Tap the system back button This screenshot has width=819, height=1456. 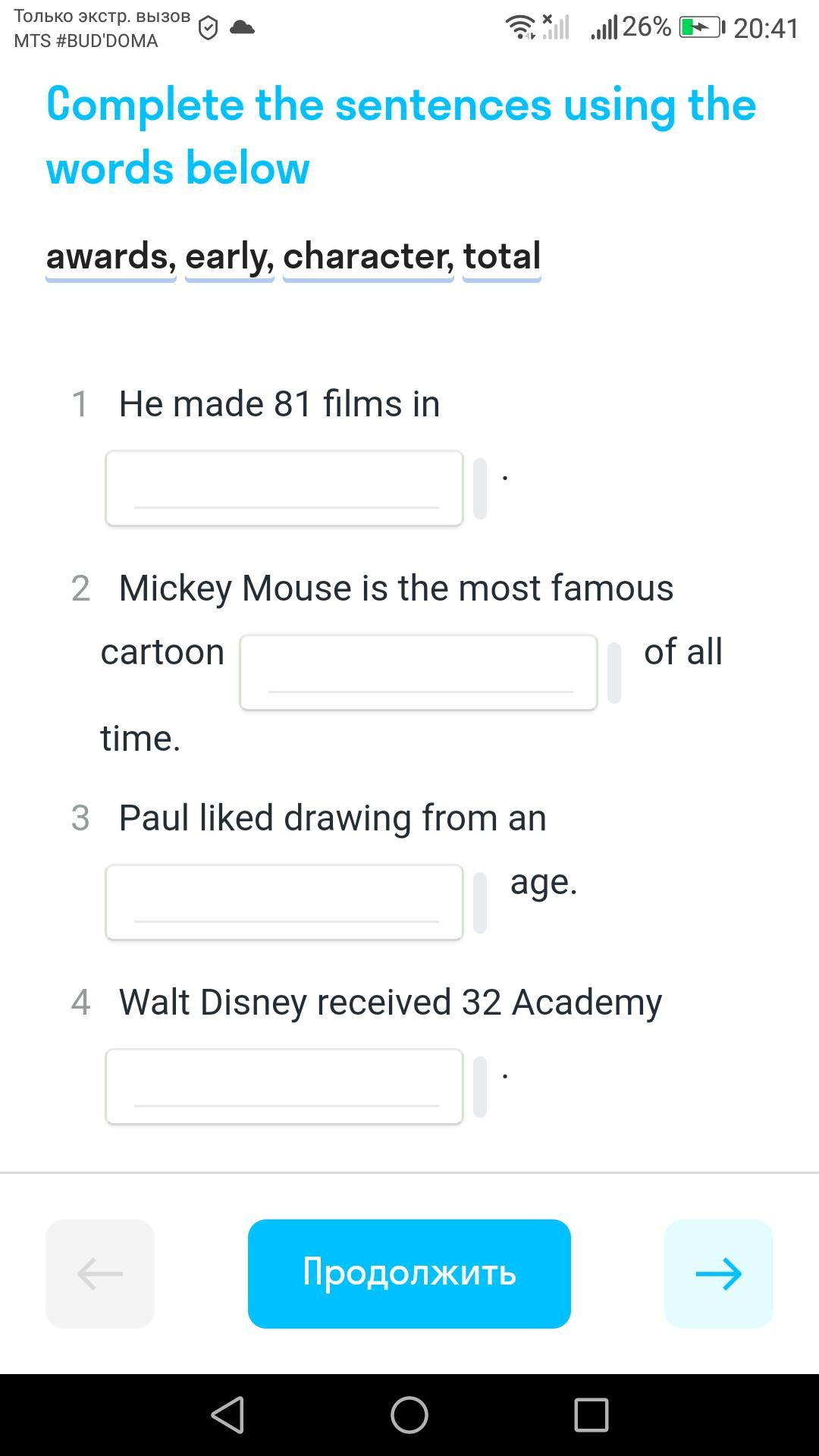227,1415
